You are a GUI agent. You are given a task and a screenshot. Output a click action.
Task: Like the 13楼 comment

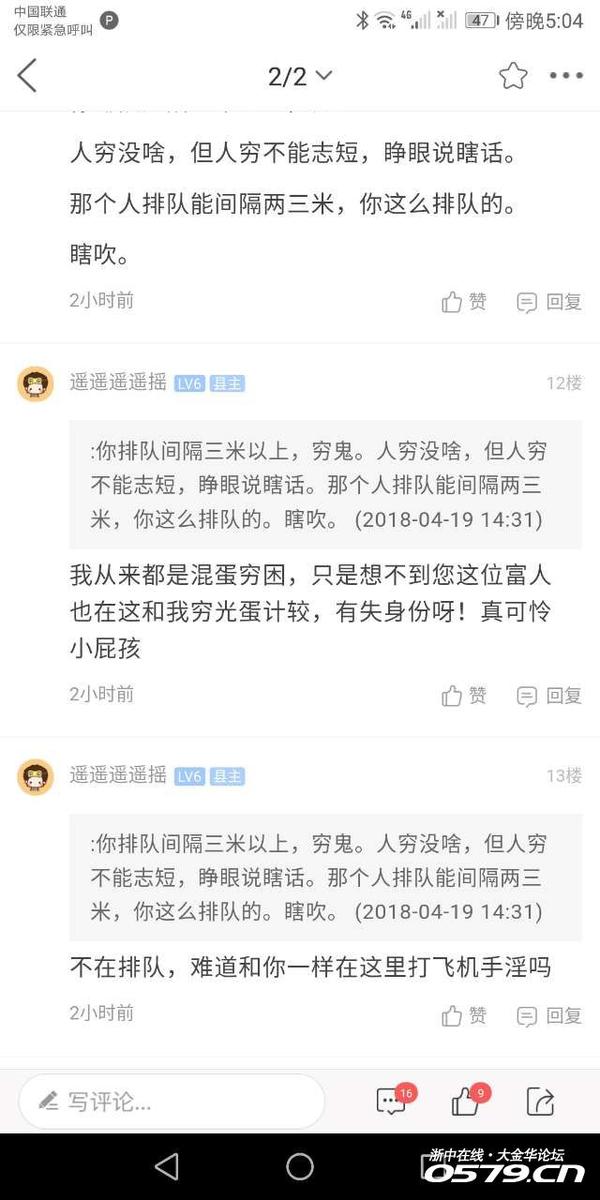click(464, 1014)
